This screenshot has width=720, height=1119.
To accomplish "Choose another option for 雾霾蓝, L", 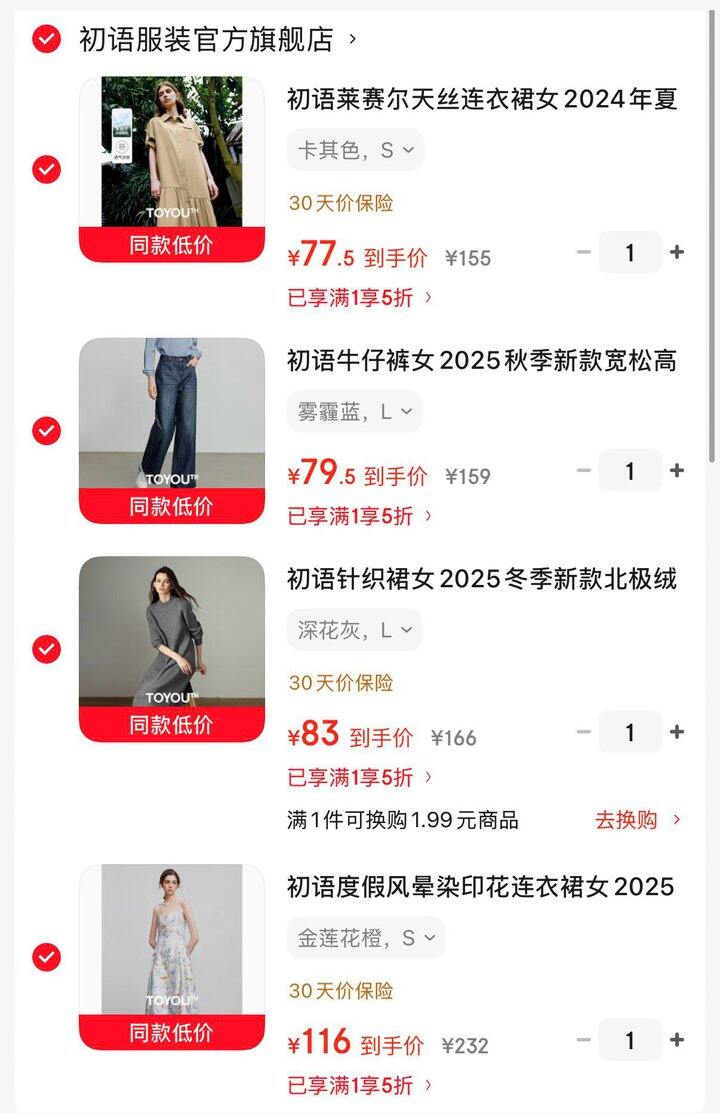I will [354, 412].
